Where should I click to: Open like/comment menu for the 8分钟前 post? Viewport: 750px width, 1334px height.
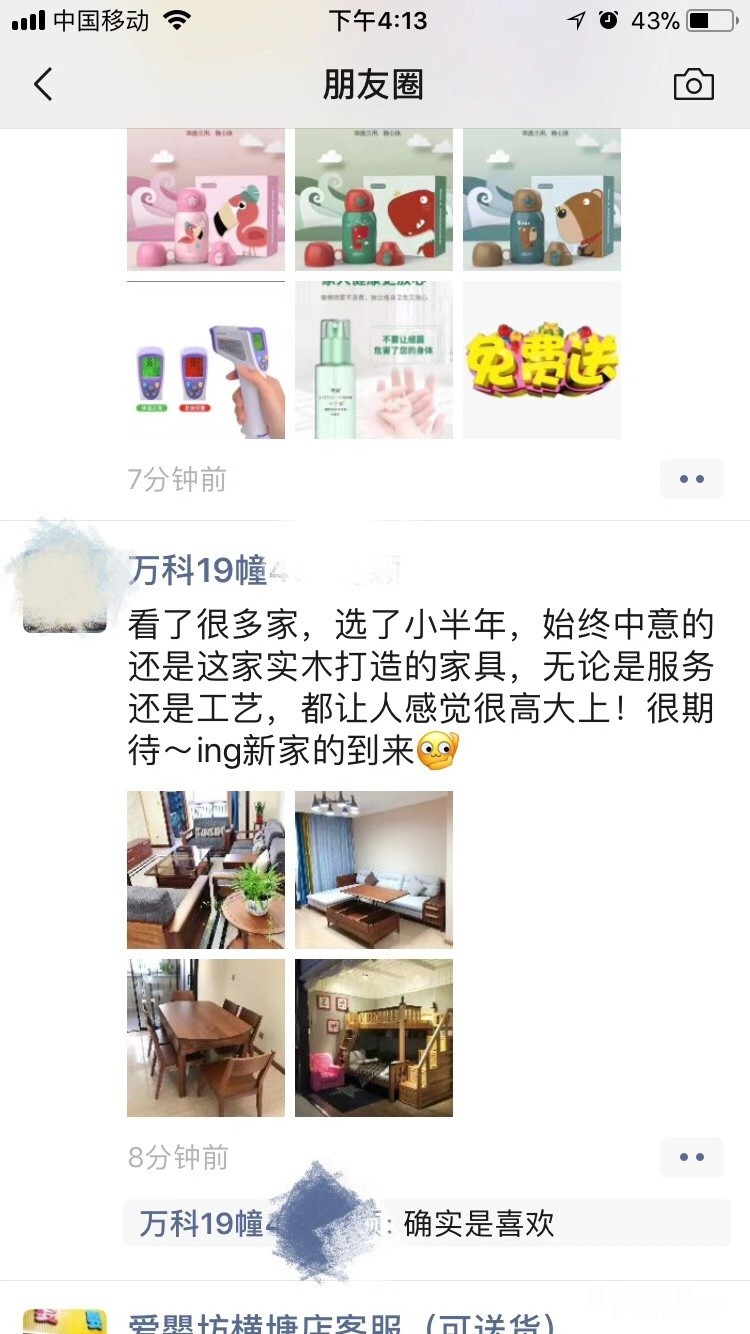(691, 1157)
